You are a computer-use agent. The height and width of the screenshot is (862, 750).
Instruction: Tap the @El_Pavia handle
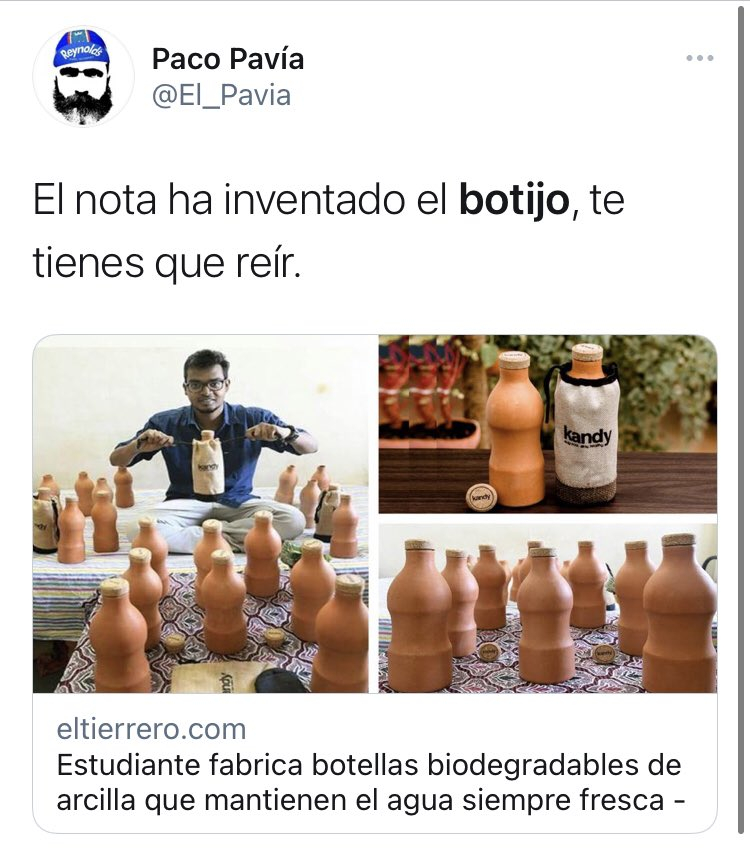point(220,96)
